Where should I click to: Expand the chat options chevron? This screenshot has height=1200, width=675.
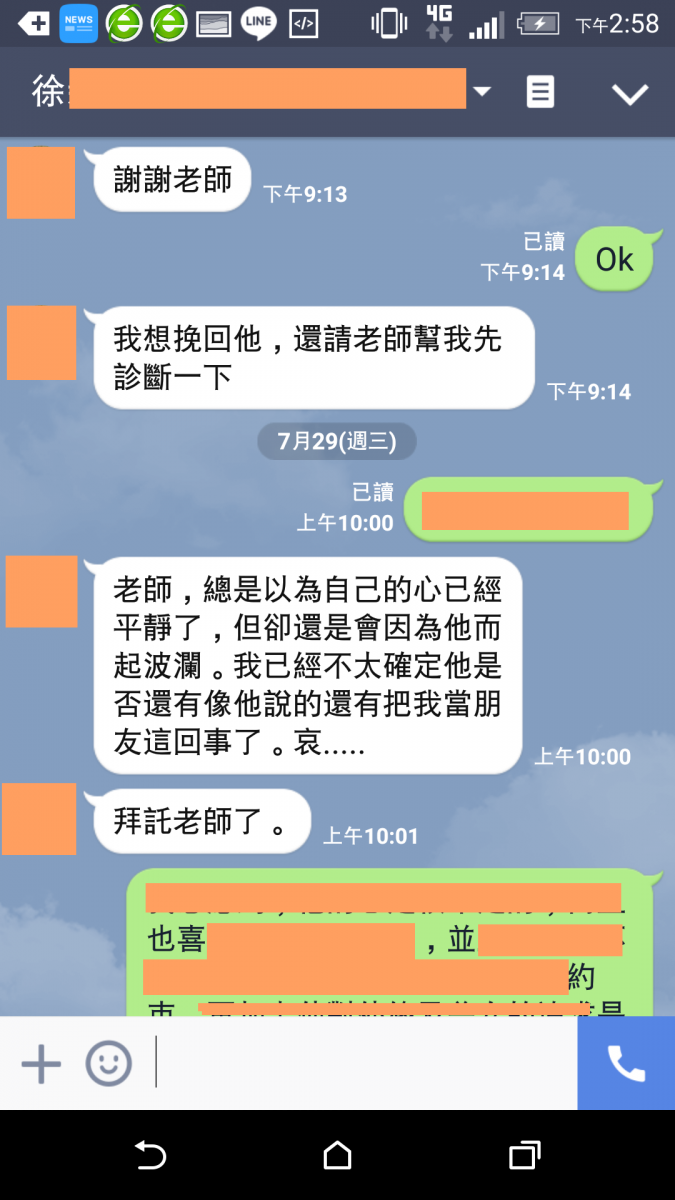pyautogui.click(x=630, y=94)
